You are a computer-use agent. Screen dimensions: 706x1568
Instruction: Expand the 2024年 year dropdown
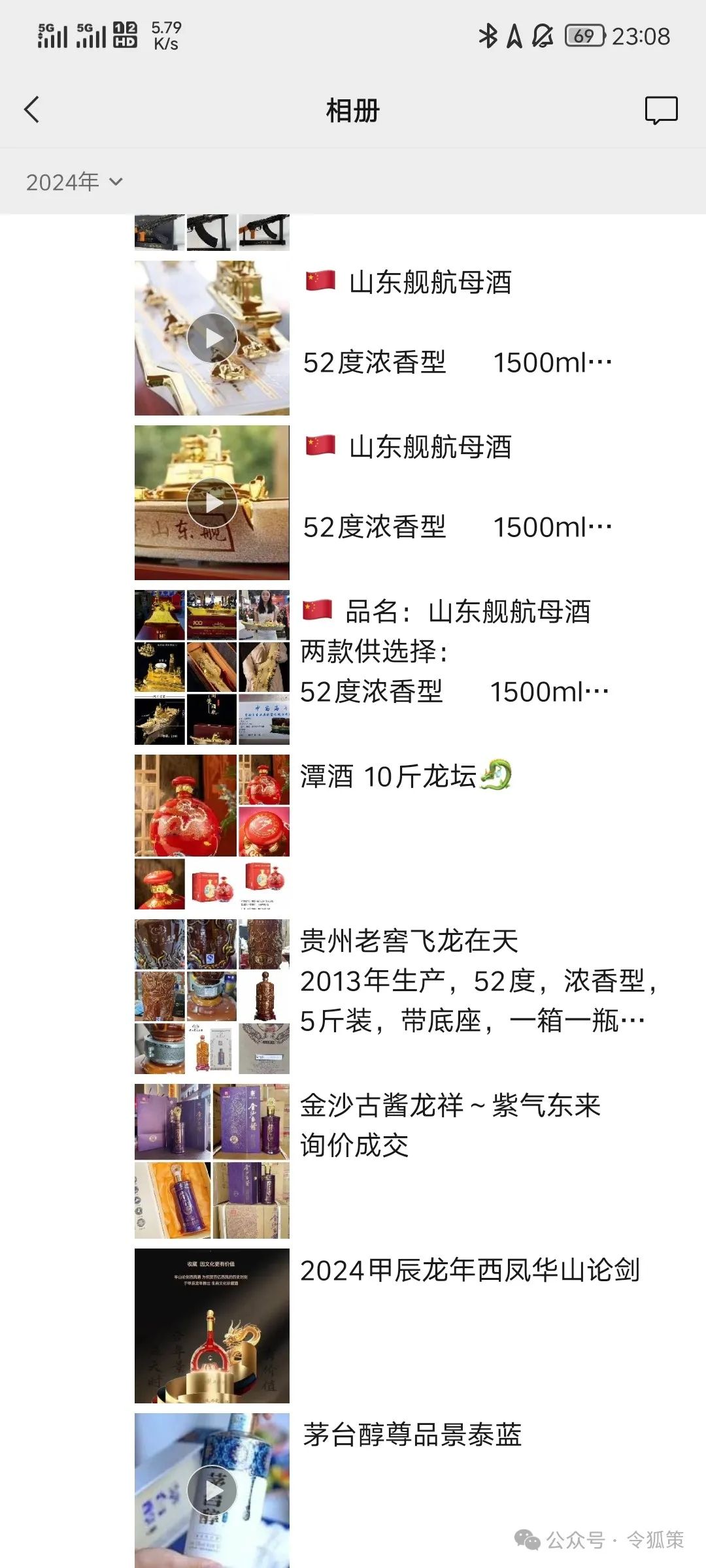click(74, 182)
